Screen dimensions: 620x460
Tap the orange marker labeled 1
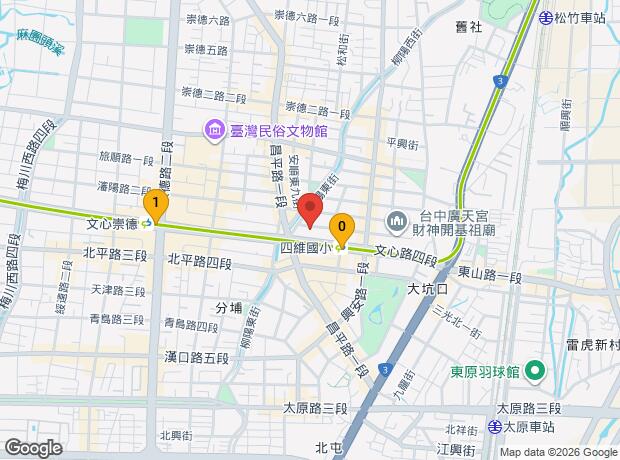(x=155, y=205)
